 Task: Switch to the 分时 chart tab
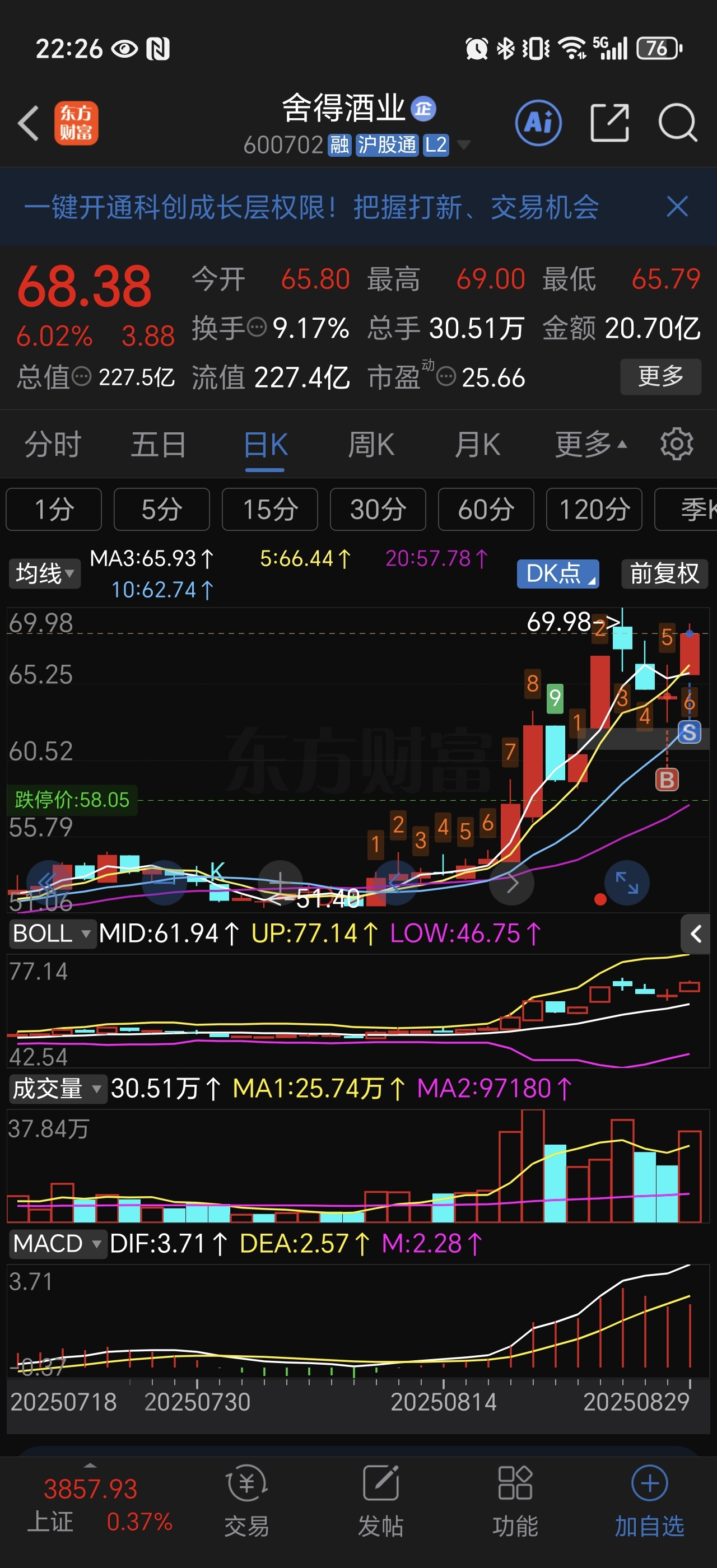(x=53, y=444)
